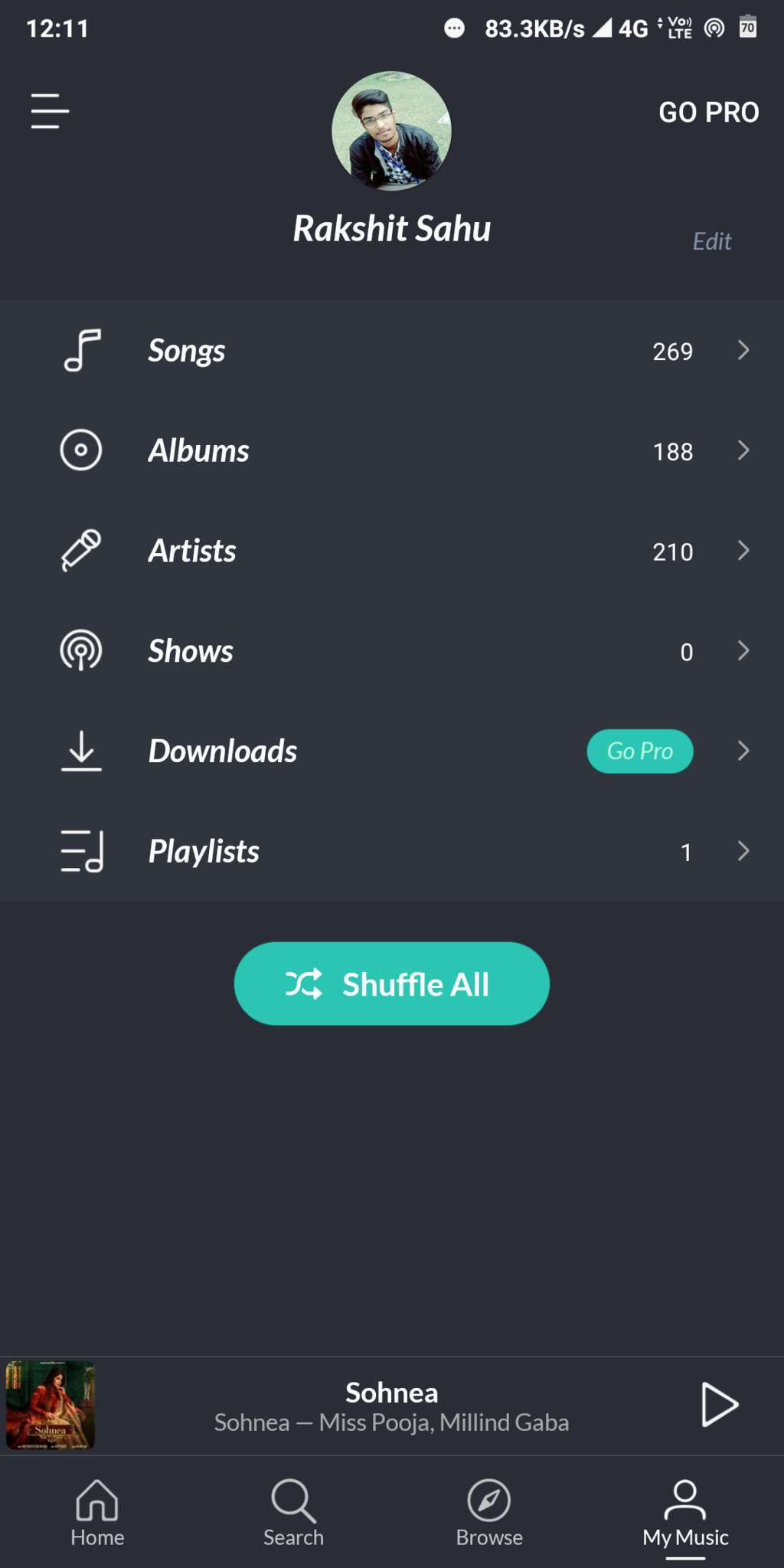Open the hamburger menu drawer
The image size is (784, 1568).
click(x=50, y=112)
